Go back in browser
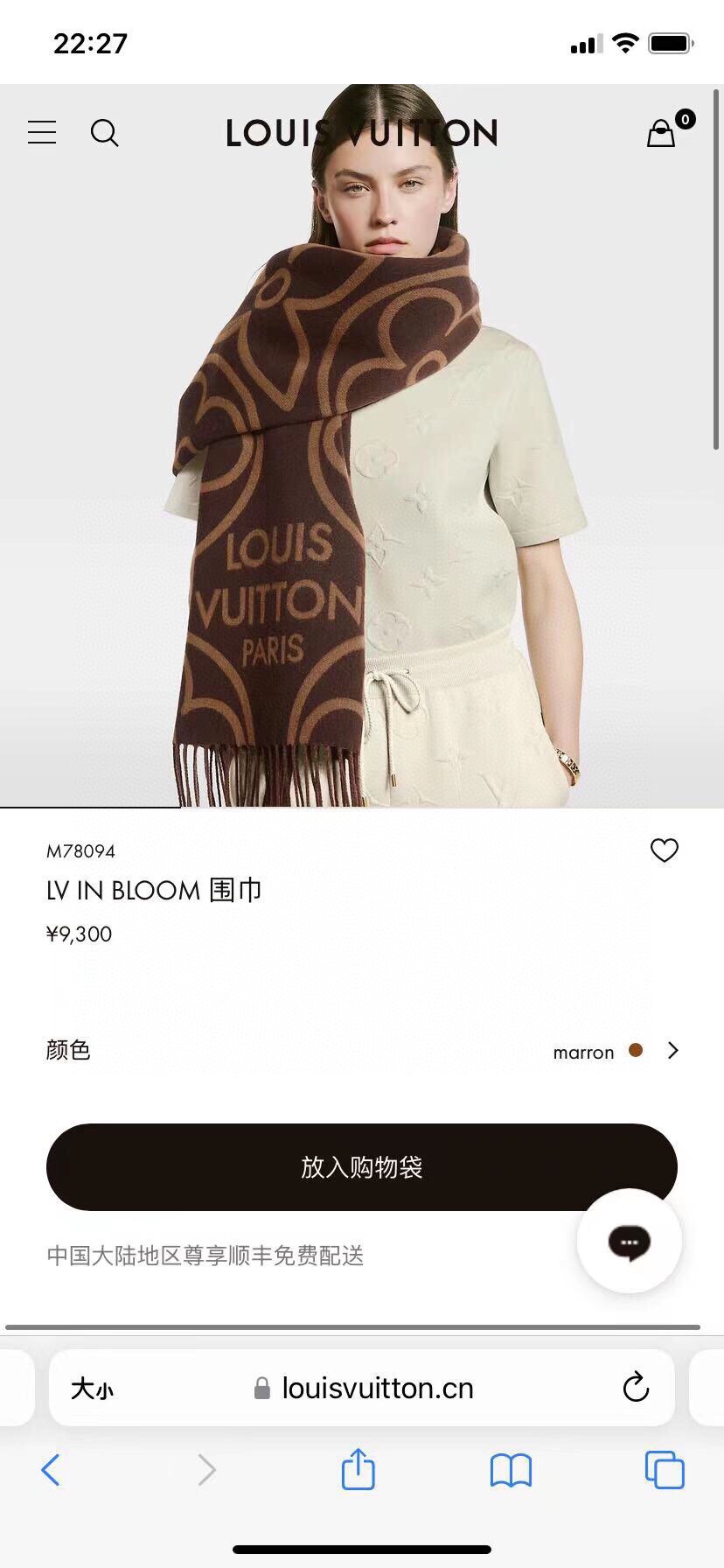This screenshot has width=724, height=1568. [51, 1470]
